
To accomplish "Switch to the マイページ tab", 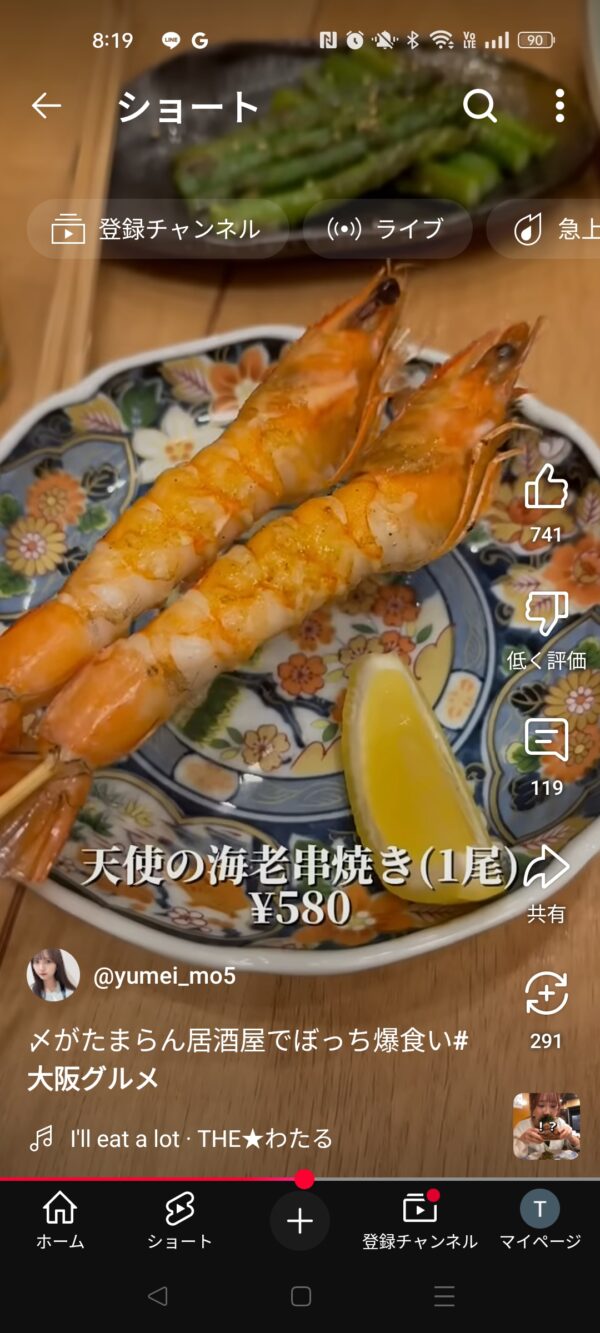I will click(x=540, y=1220).
